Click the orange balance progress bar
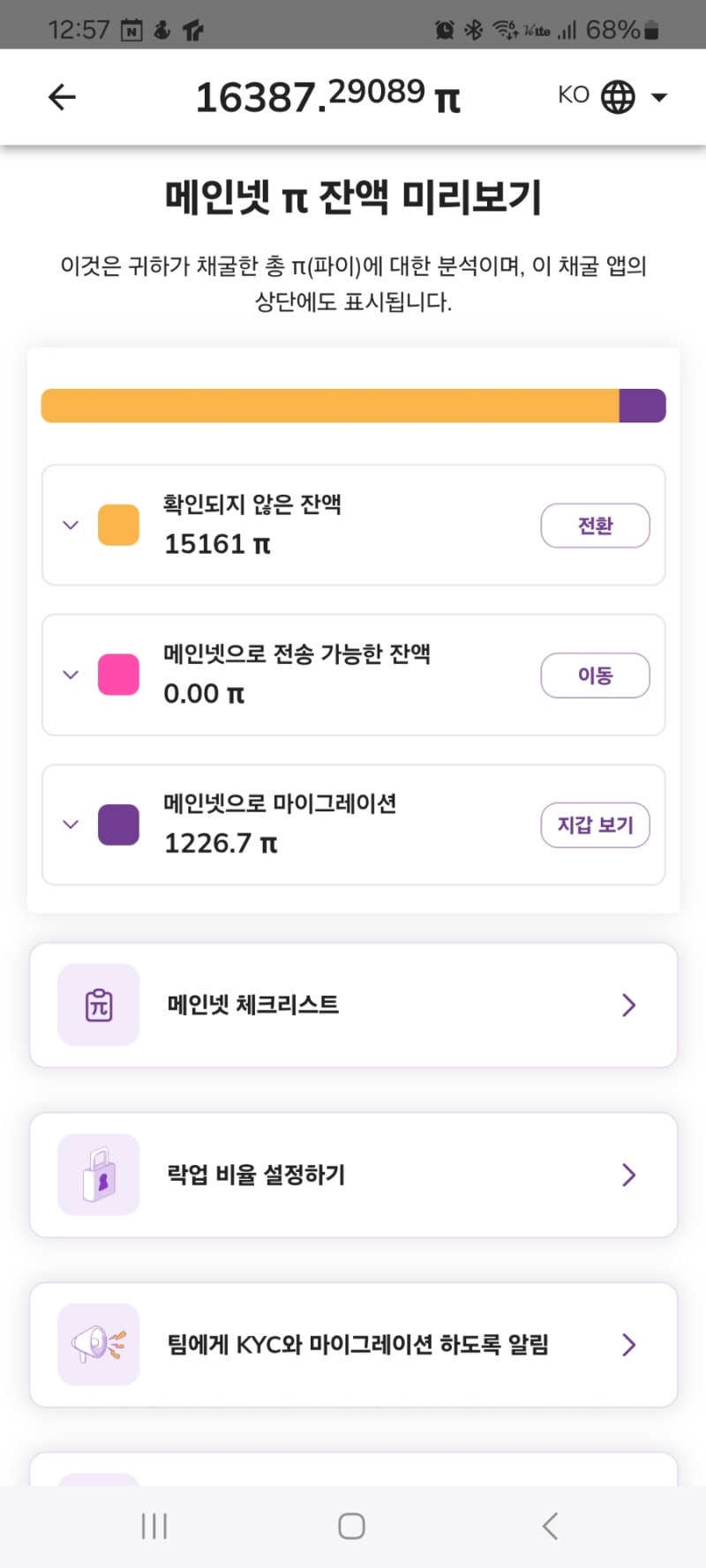706x1568 pixels. (332, 406)
